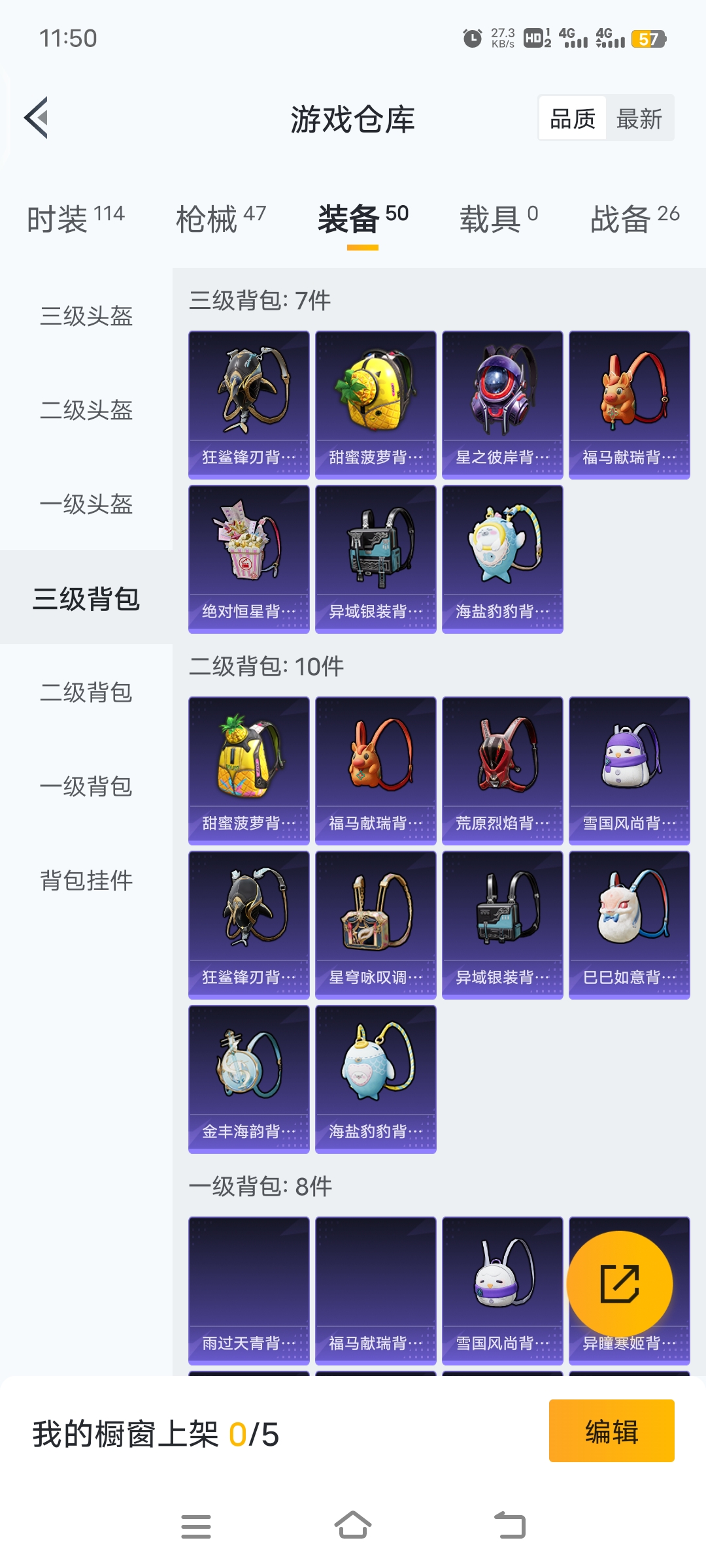The height and width of the screenshot is (1568, 706).
Task: Sort items by 最新
Action: 639,119
